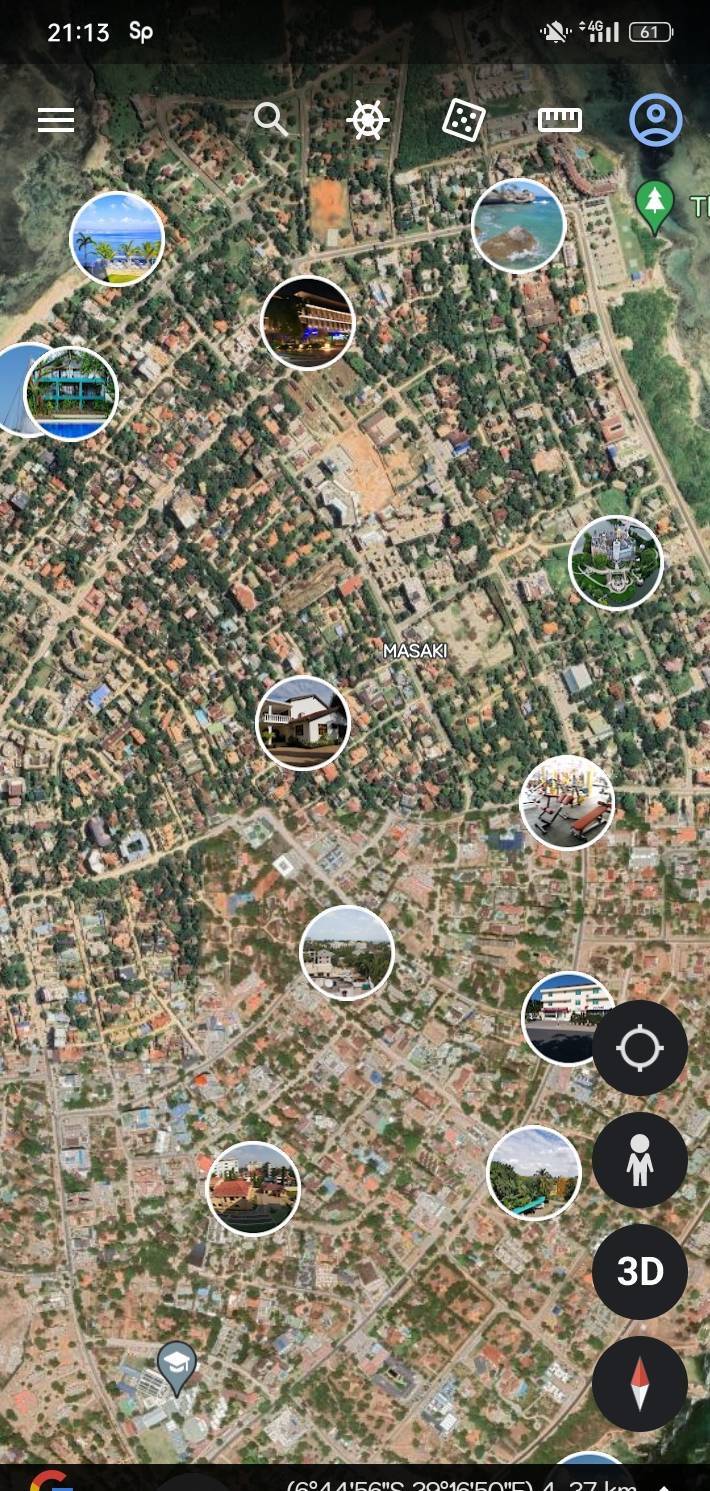710x1491 pixels.
Task: Open Voyager ship wheel icon
Action: point(368,120)
